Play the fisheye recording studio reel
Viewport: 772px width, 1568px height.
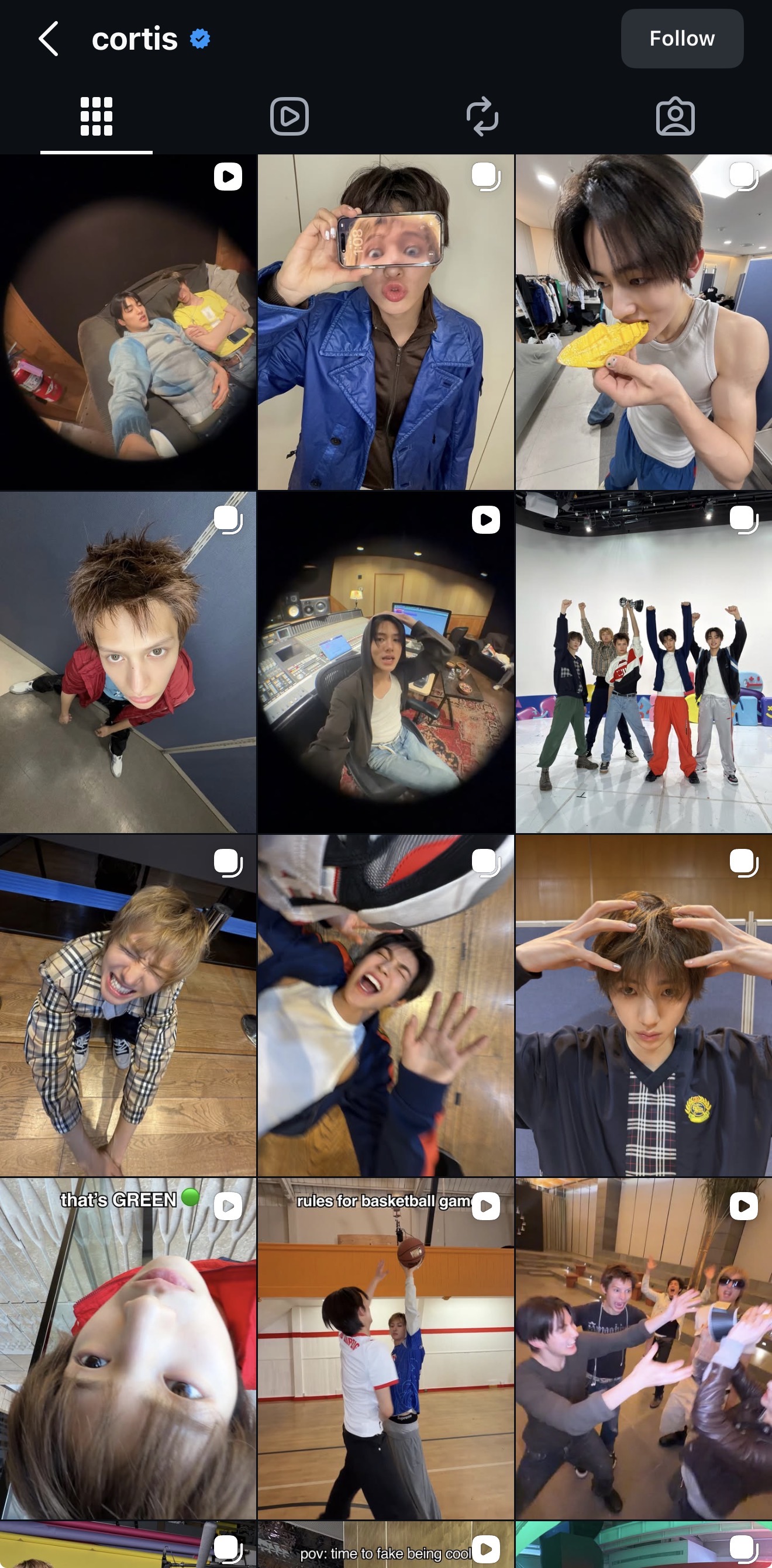[x=386, y=662]
